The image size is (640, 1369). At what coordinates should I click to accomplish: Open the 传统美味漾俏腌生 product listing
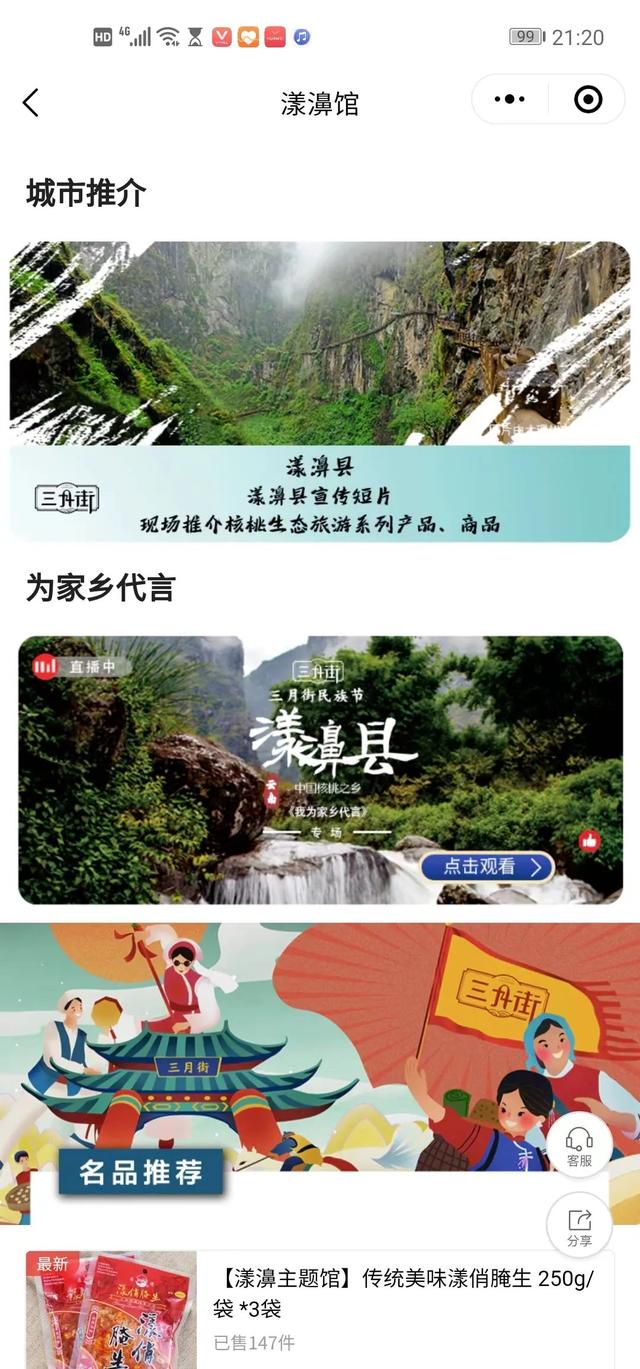click(320, 1310)
